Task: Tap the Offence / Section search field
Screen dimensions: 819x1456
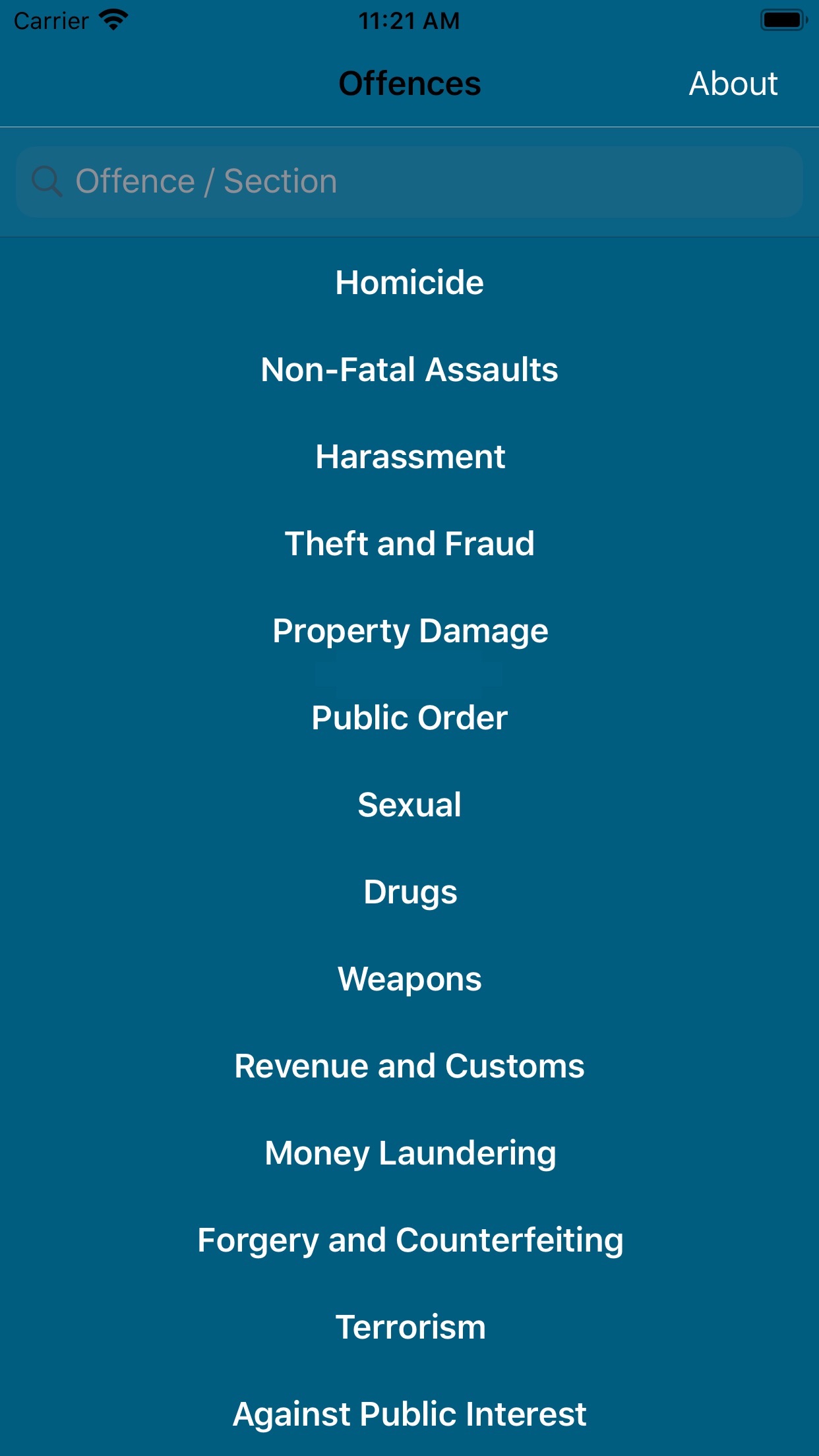Action: tap(409, 182)
